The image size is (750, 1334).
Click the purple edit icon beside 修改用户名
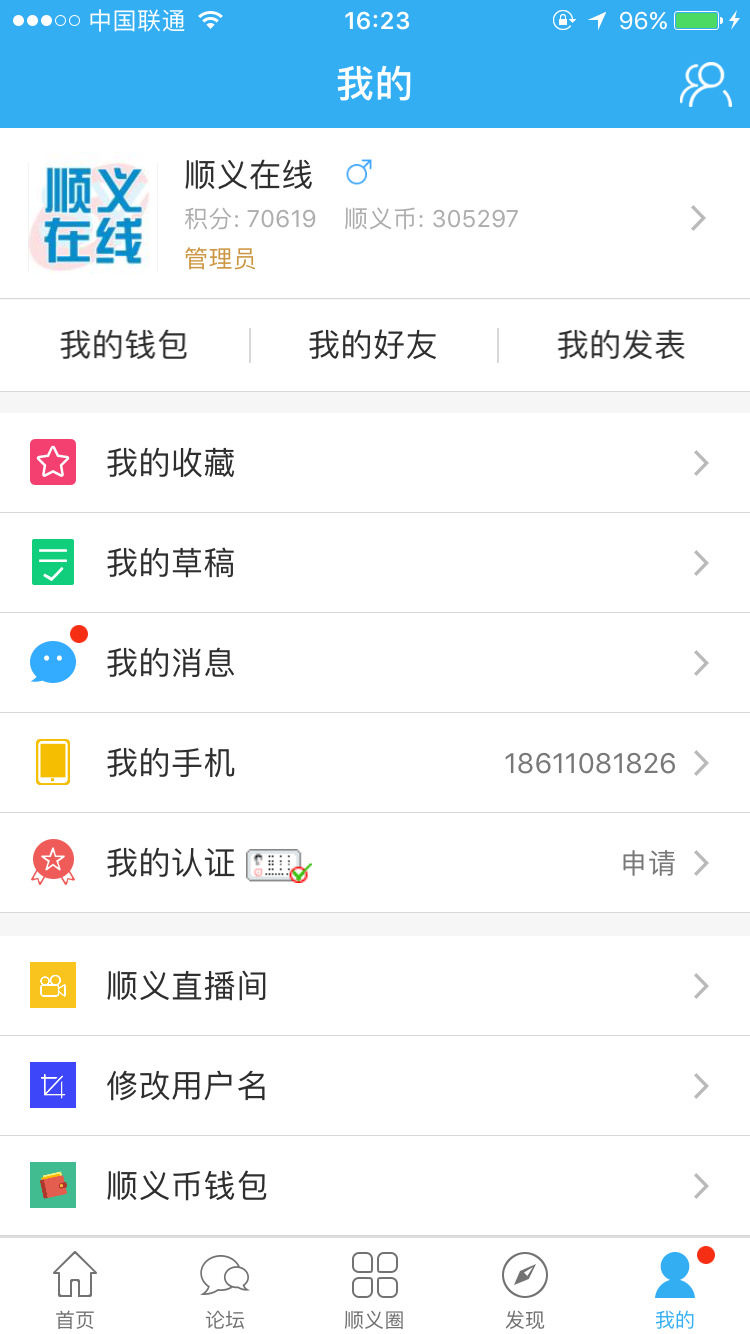[x=52, y=1086]
